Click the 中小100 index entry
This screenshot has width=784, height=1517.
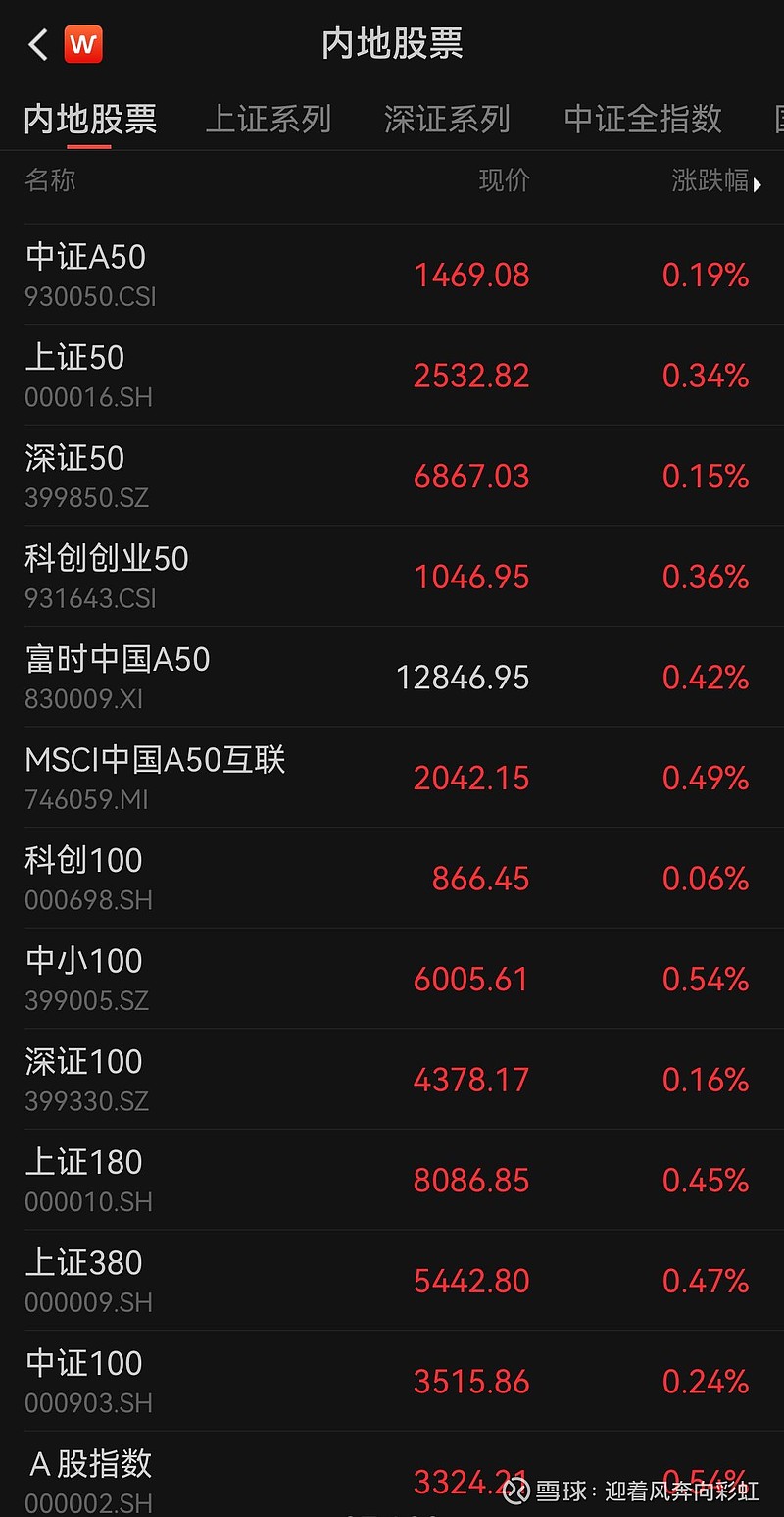click(392, 978)
